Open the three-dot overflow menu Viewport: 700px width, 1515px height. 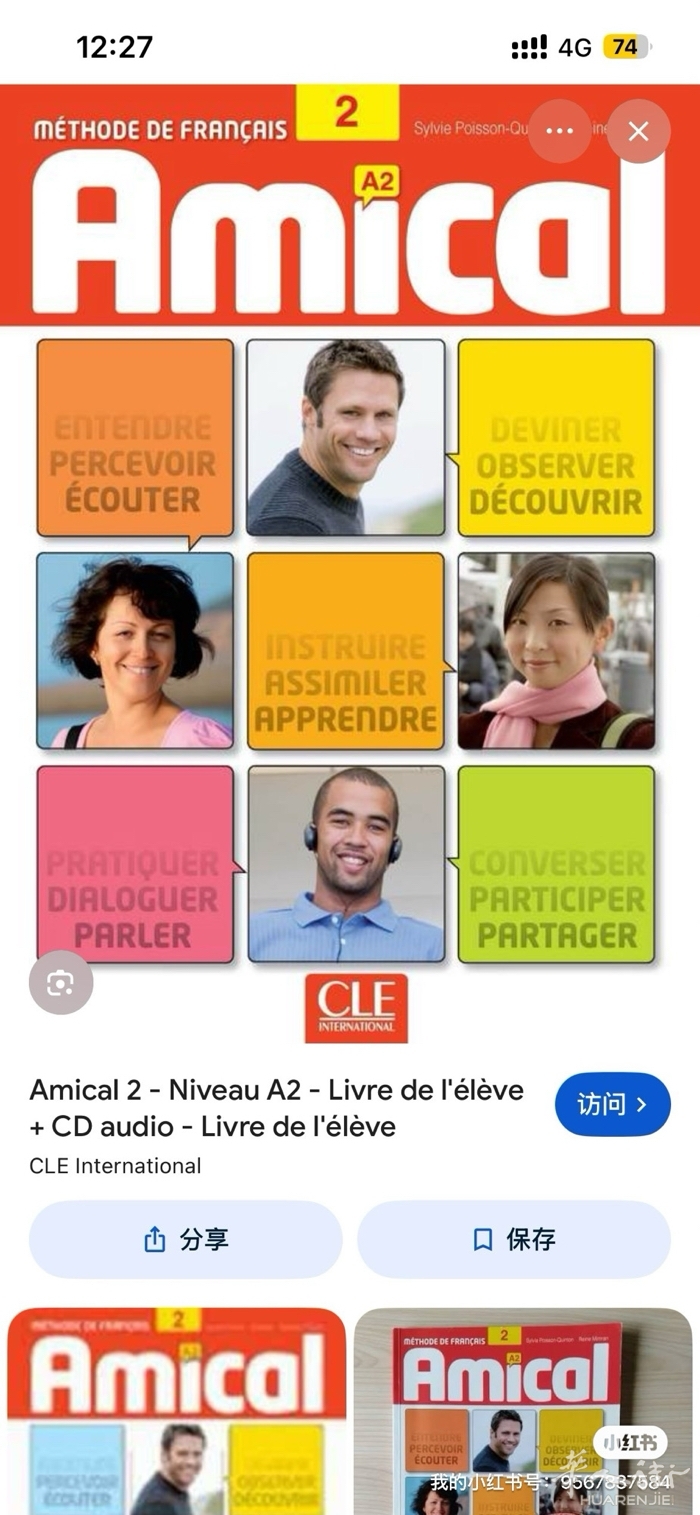coord(559,131)
